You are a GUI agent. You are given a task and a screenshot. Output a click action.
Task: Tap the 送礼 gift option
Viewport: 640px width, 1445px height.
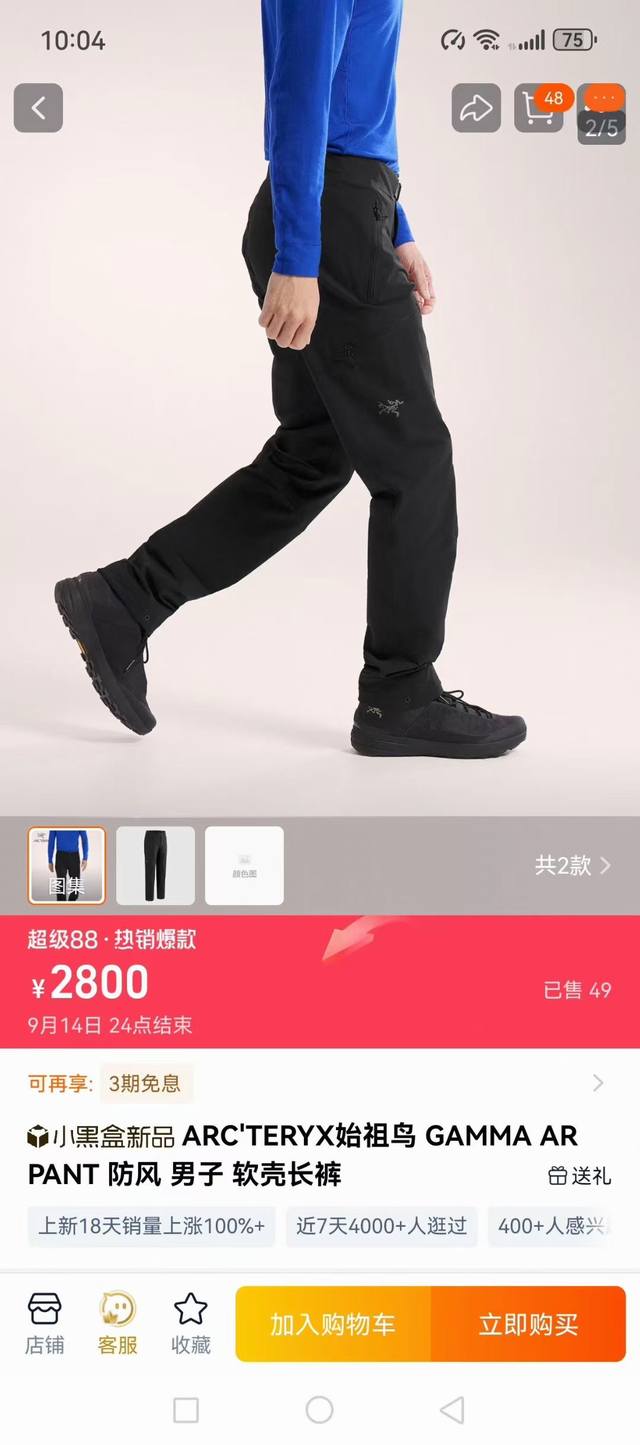(x=580, y=1175)
